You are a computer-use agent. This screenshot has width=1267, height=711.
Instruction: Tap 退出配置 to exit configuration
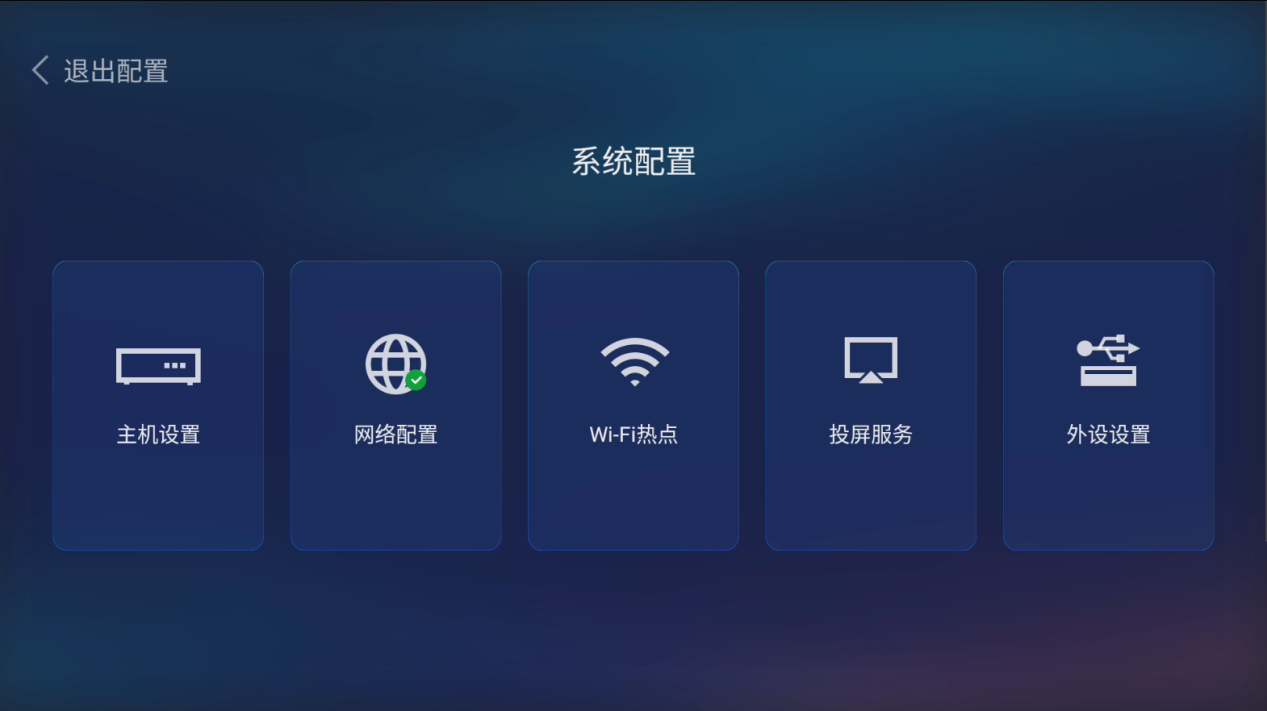point(100,71)
